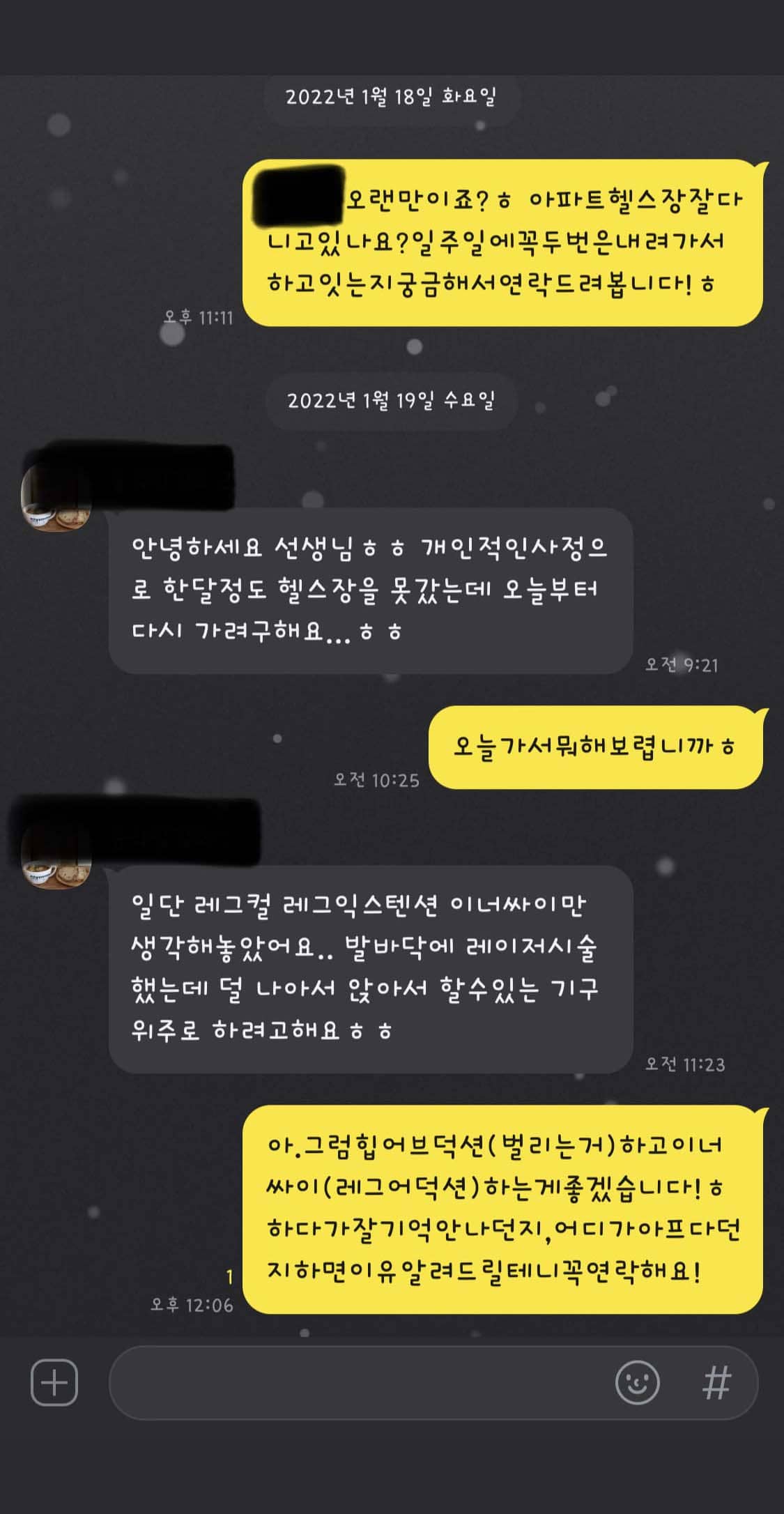The height and width of the screenshot is (1514, 784).
Task: Open the emoticon picker
Action: [x=637, y=1382]
